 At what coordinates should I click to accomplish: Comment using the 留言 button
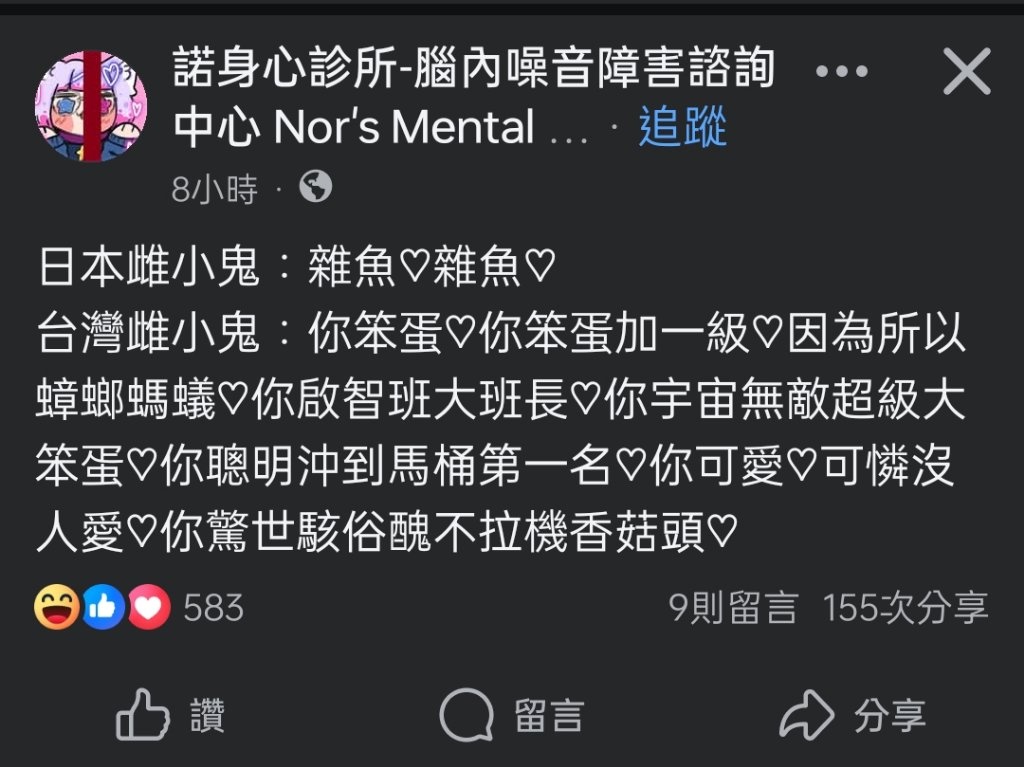click(512, 716)
